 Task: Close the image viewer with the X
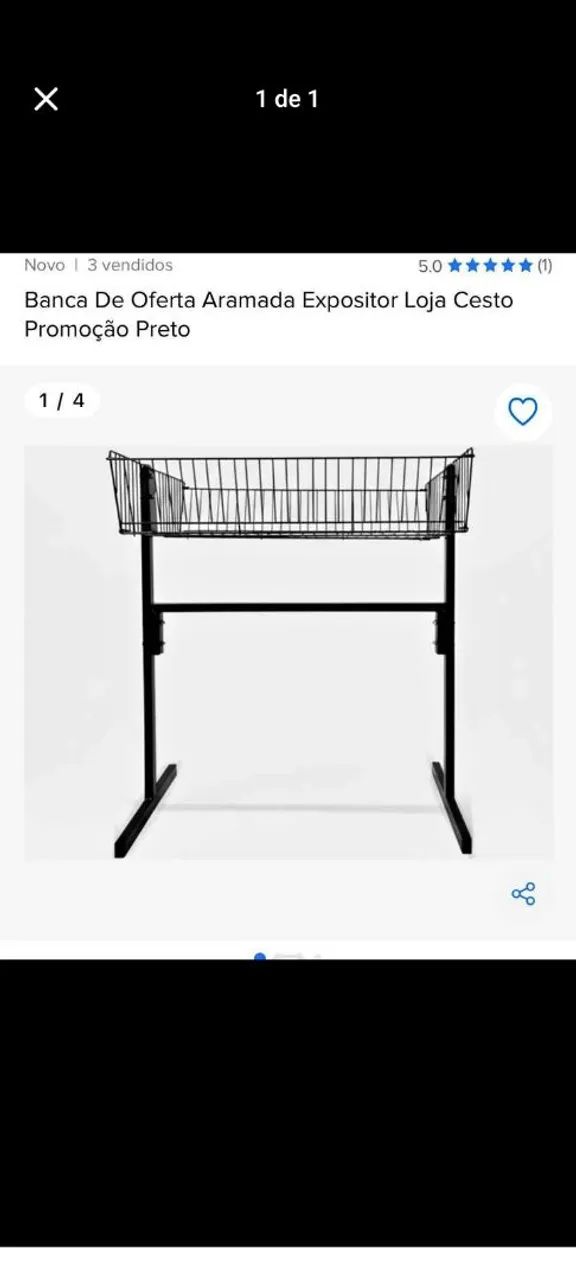46,99
